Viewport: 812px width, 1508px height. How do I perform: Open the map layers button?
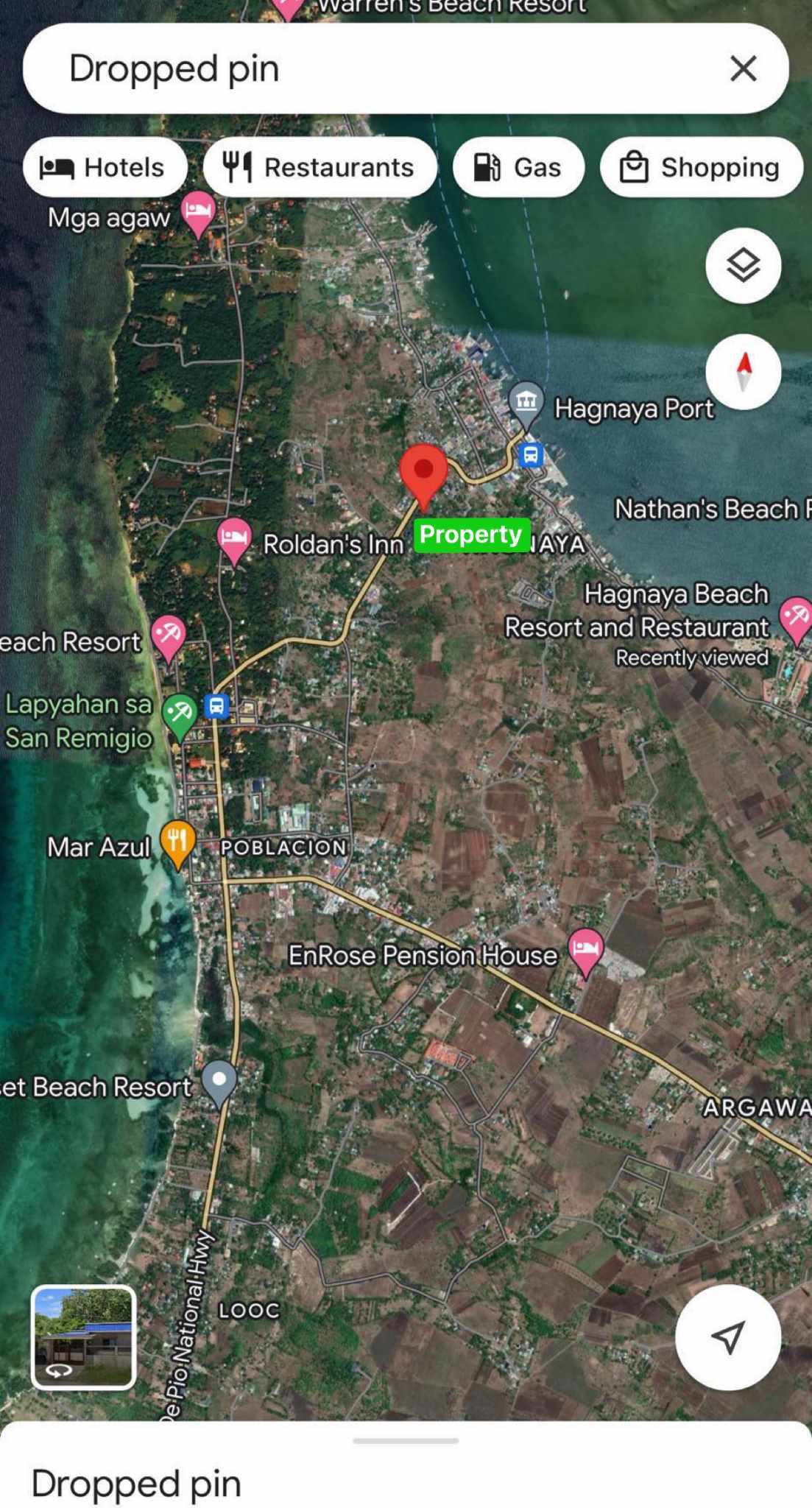pyautogui.click(x=743, y=265)
